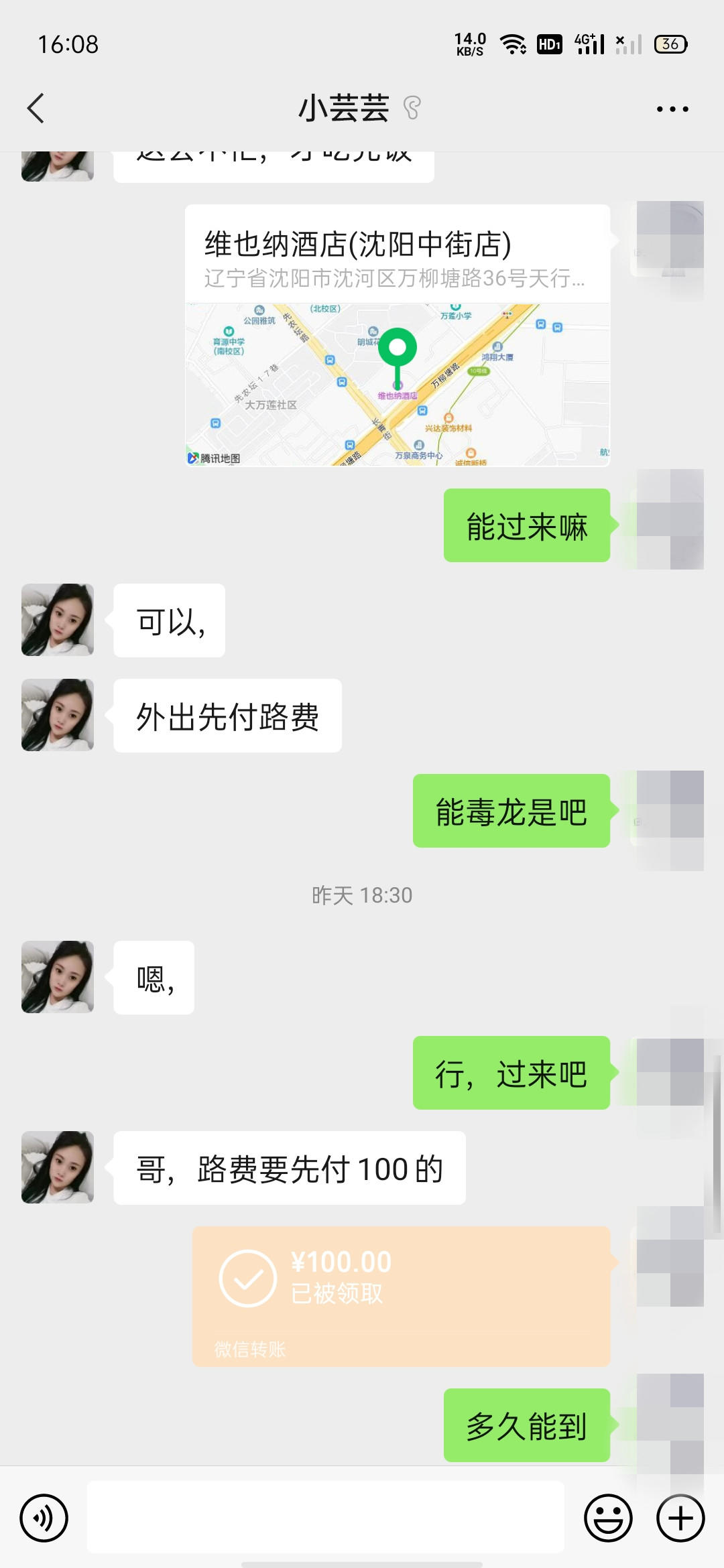Tap the avatar beside the 嗯 message
The image size is (724, 1568).
click(57, 977)
